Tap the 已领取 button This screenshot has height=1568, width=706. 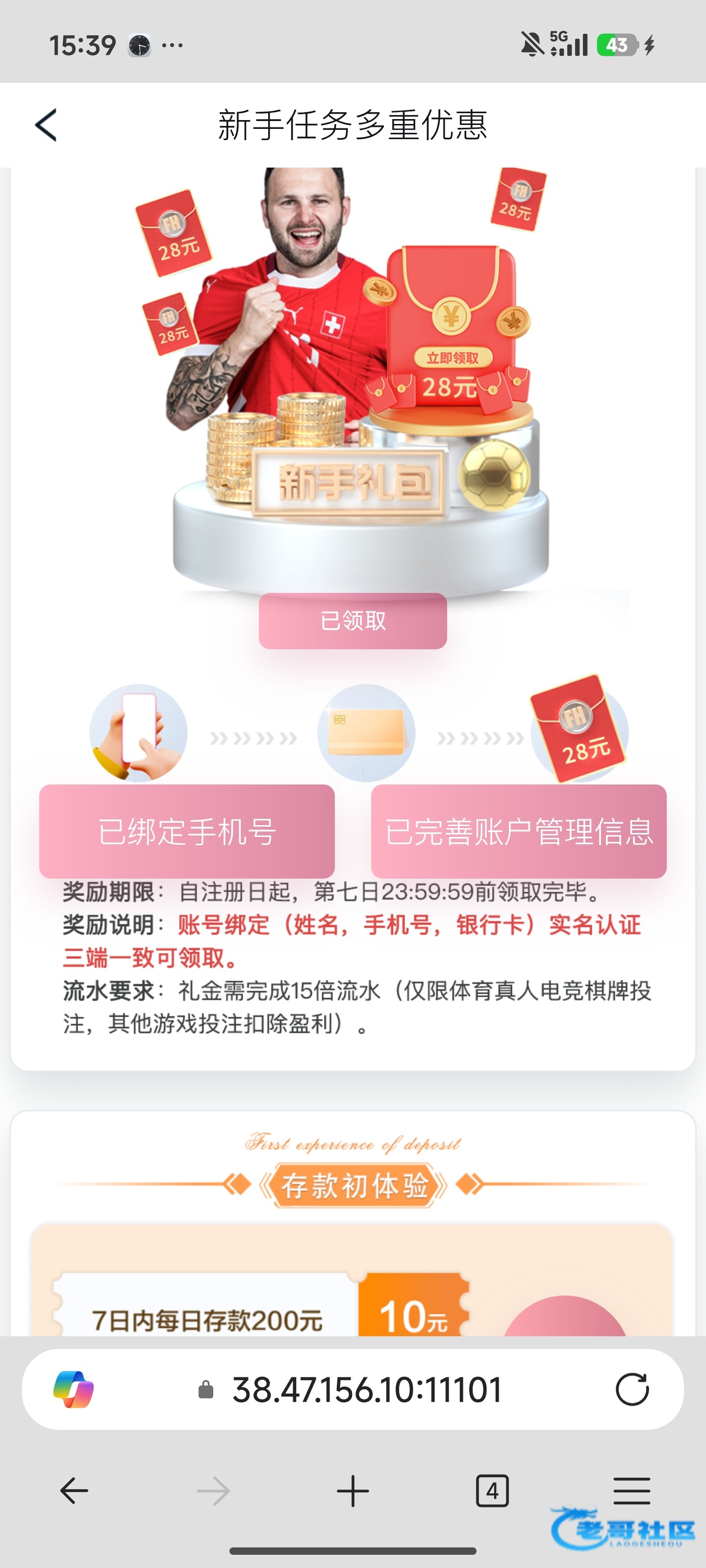point(353,621)
